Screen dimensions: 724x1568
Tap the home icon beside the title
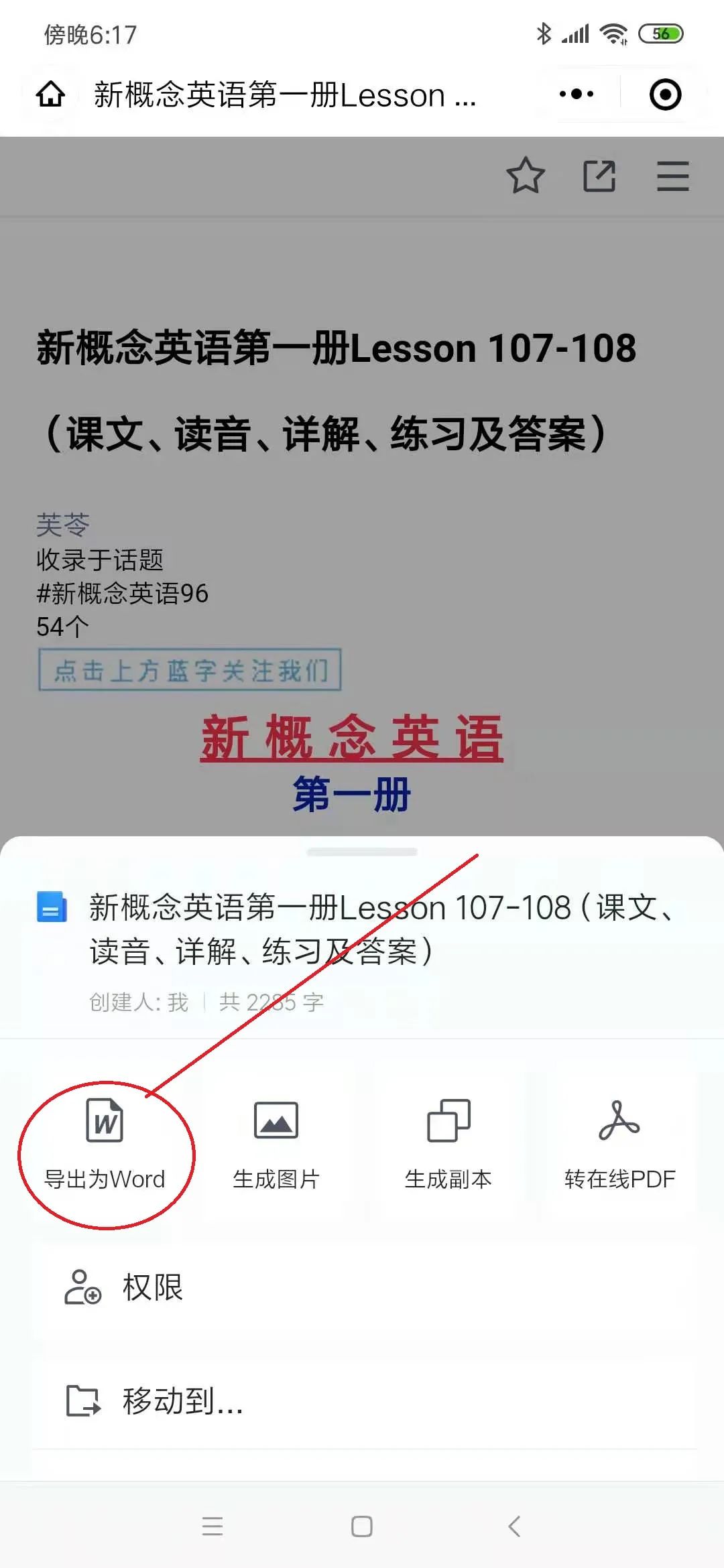(x=51, y=94)
